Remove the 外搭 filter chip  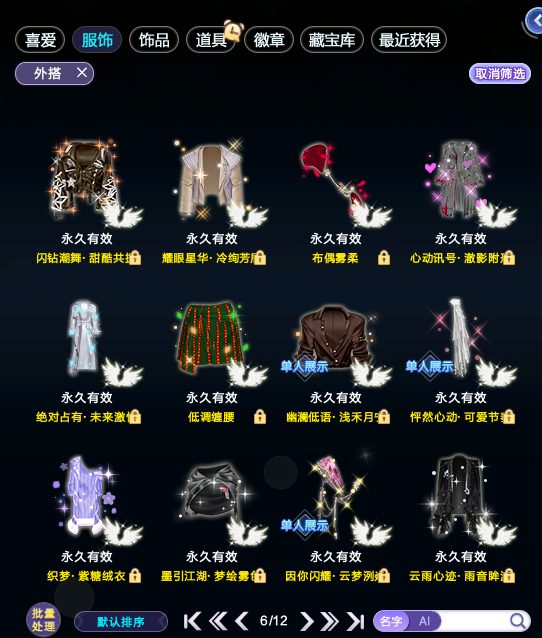82,73
